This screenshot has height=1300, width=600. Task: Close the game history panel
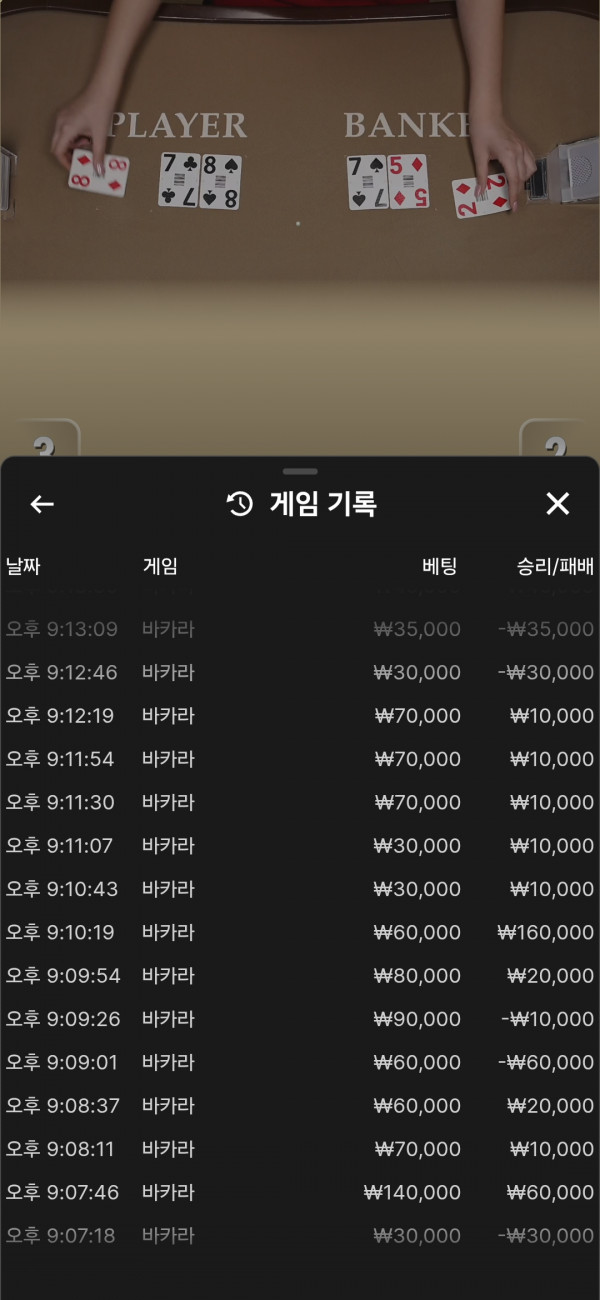[x=557, y=504]
